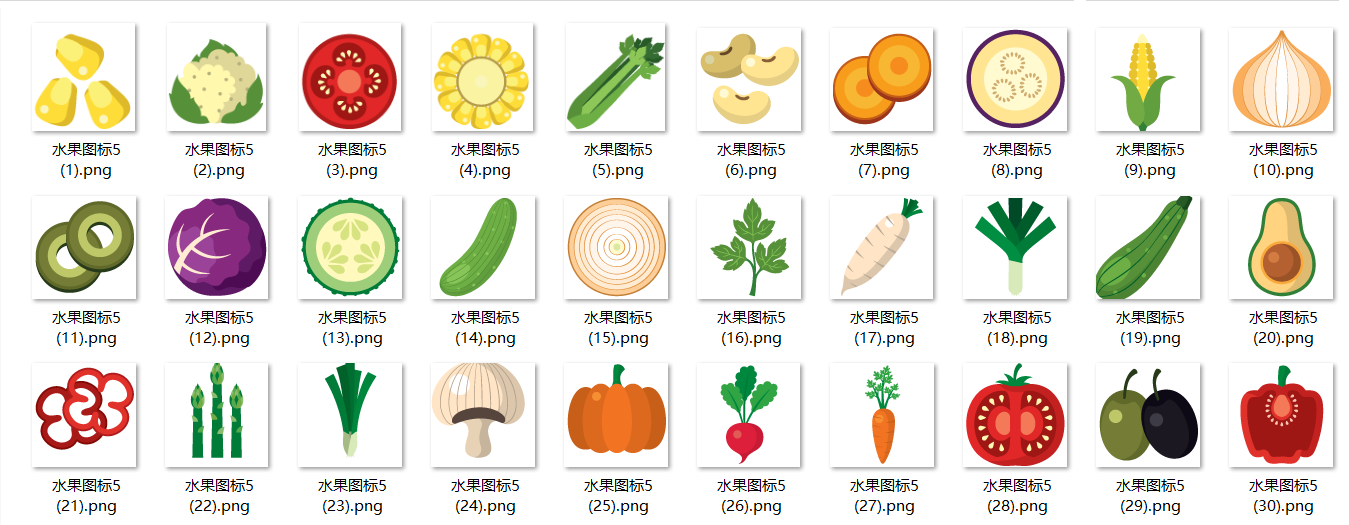Screen dimensions: 1349x525
Task: Open red bell pepper image 水果图标5 (30).png
Action: click(x=1281, y=415)
